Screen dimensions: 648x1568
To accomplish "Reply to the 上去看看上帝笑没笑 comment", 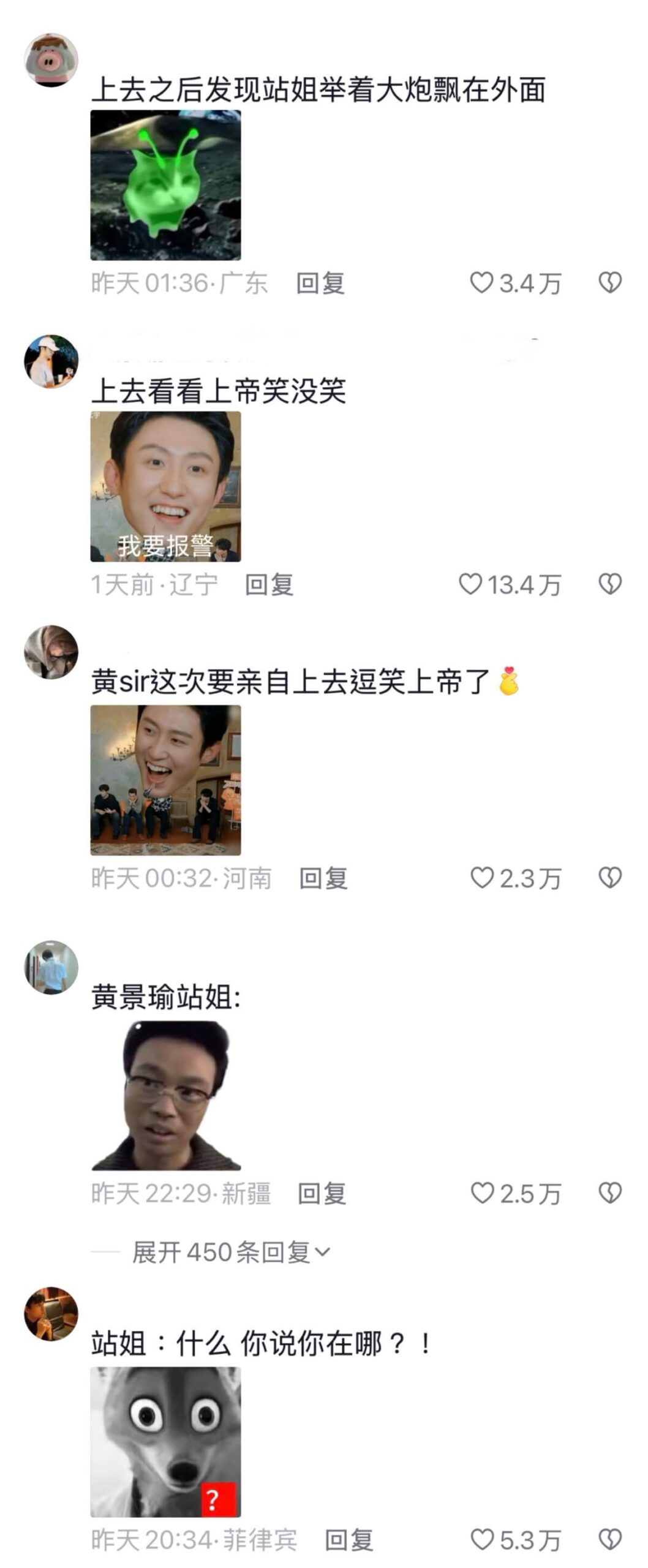I will [269, 584].
